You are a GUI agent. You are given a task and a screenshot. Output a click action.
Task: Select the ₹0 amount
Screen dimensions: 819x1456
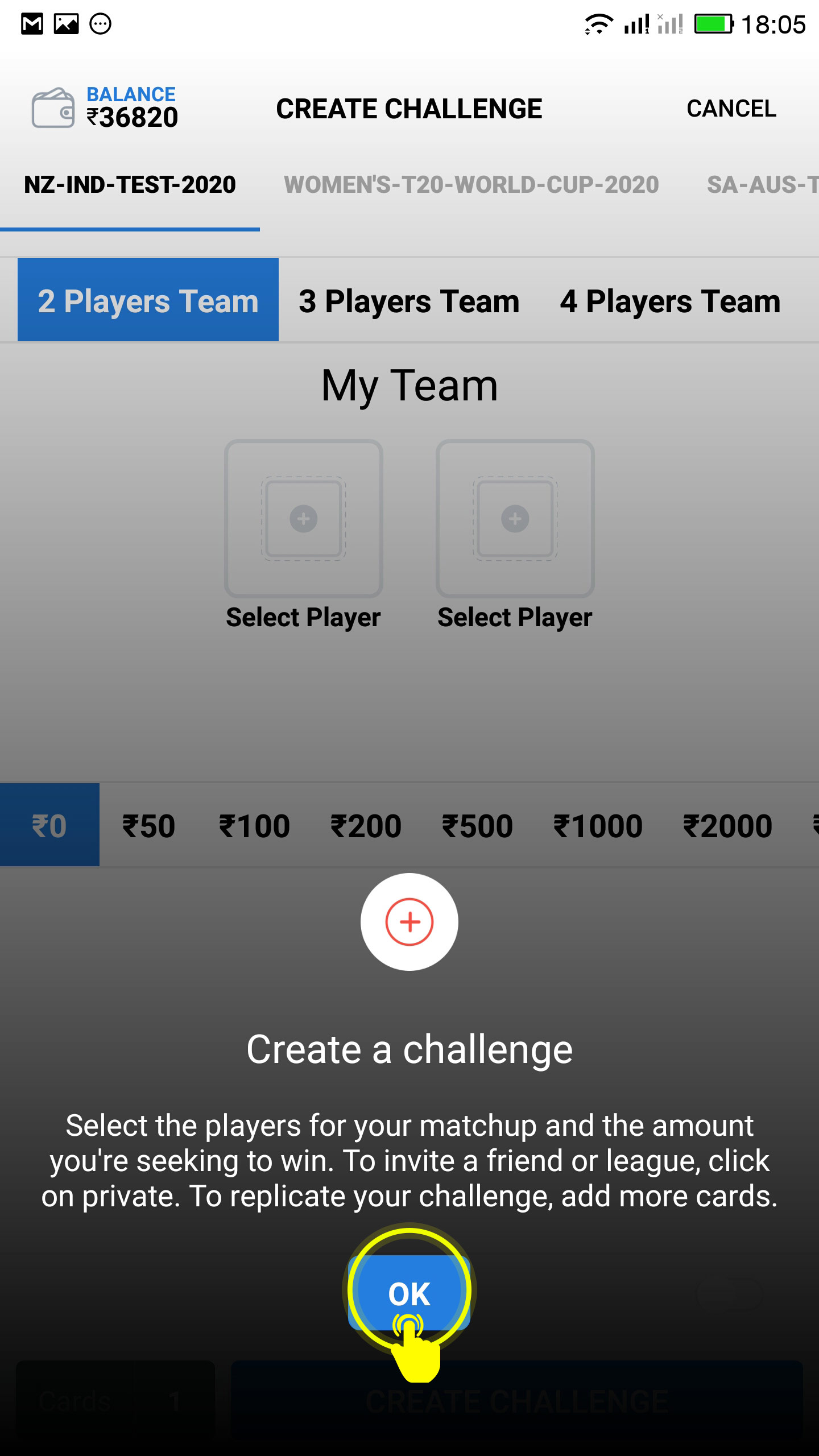point(49,825)
